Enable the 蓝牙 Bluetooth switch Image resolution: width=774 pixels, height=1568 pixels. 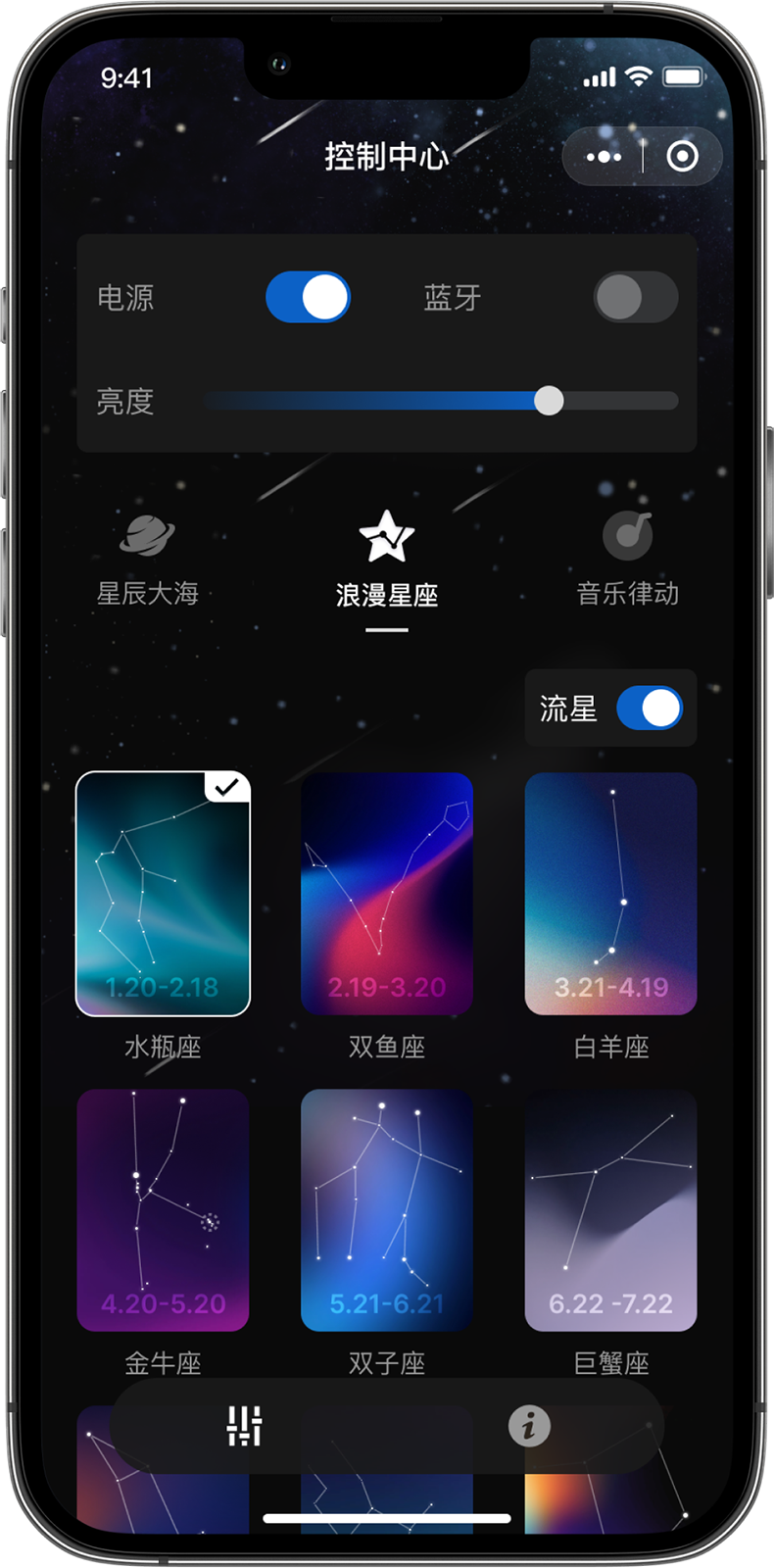[x=635, y=298]
